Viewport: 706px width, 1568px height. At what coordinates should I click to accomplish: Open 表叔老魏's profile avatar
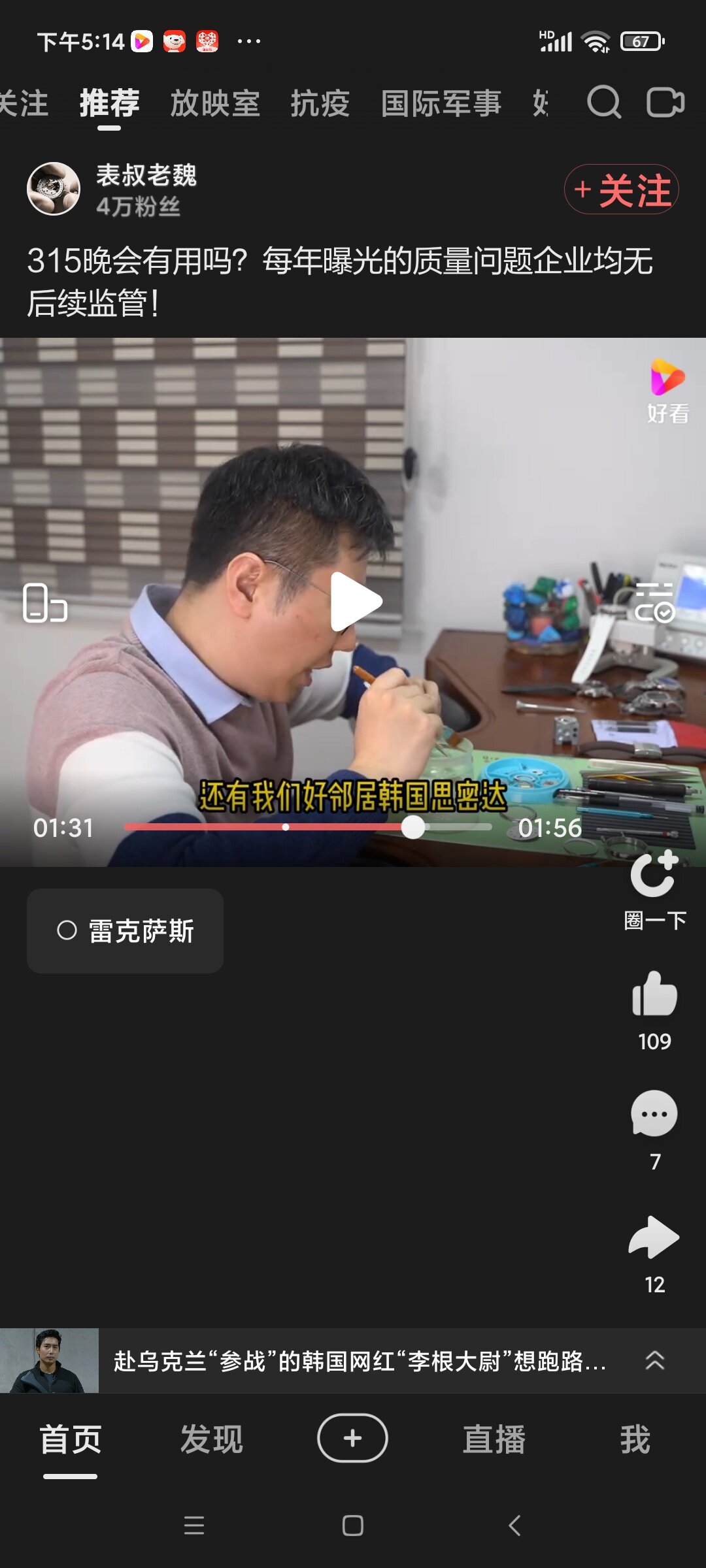tap(54, 189)
